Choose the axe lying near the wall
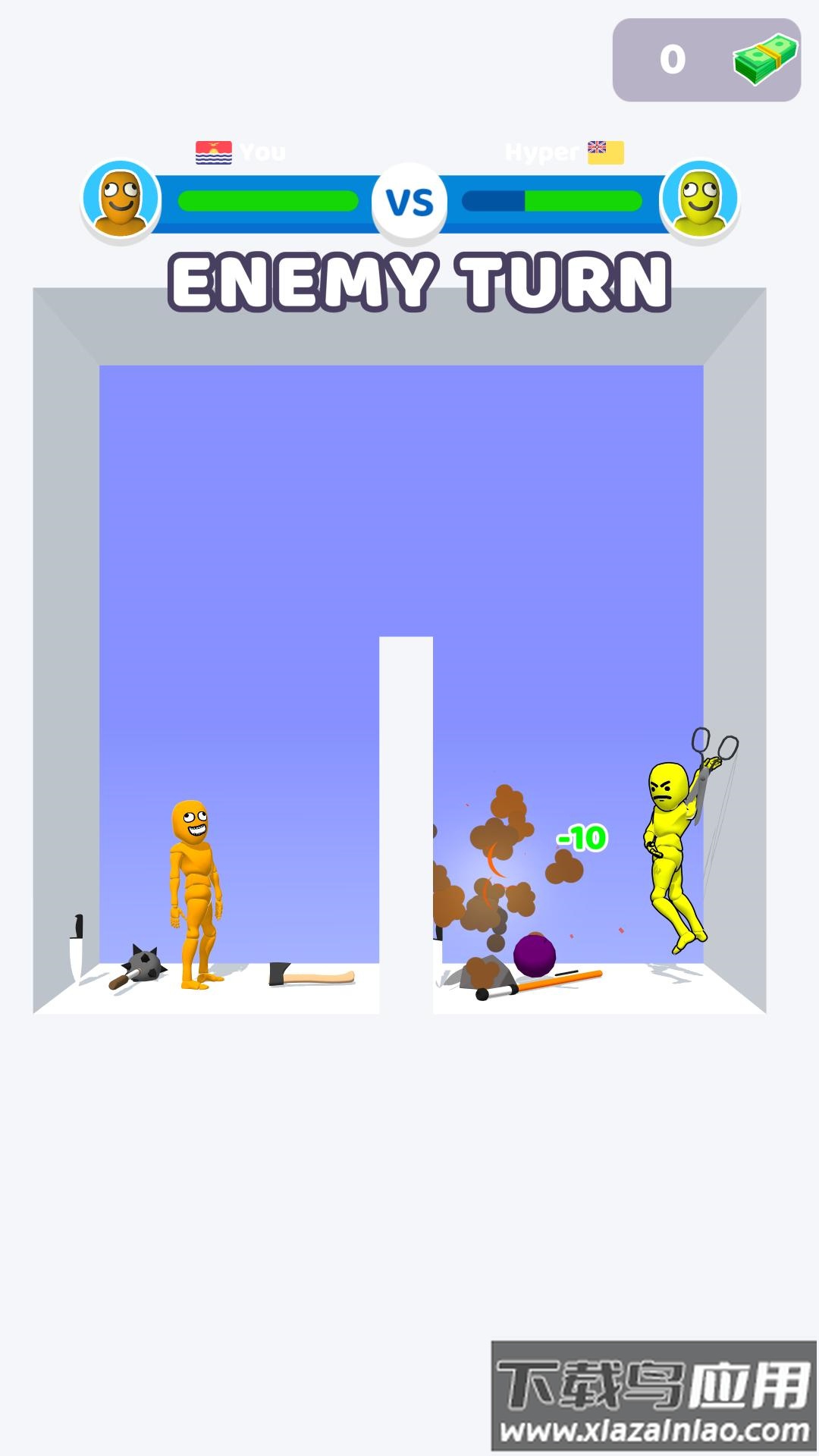Viewport: 819px width, 1456px height. pos(311,976)
